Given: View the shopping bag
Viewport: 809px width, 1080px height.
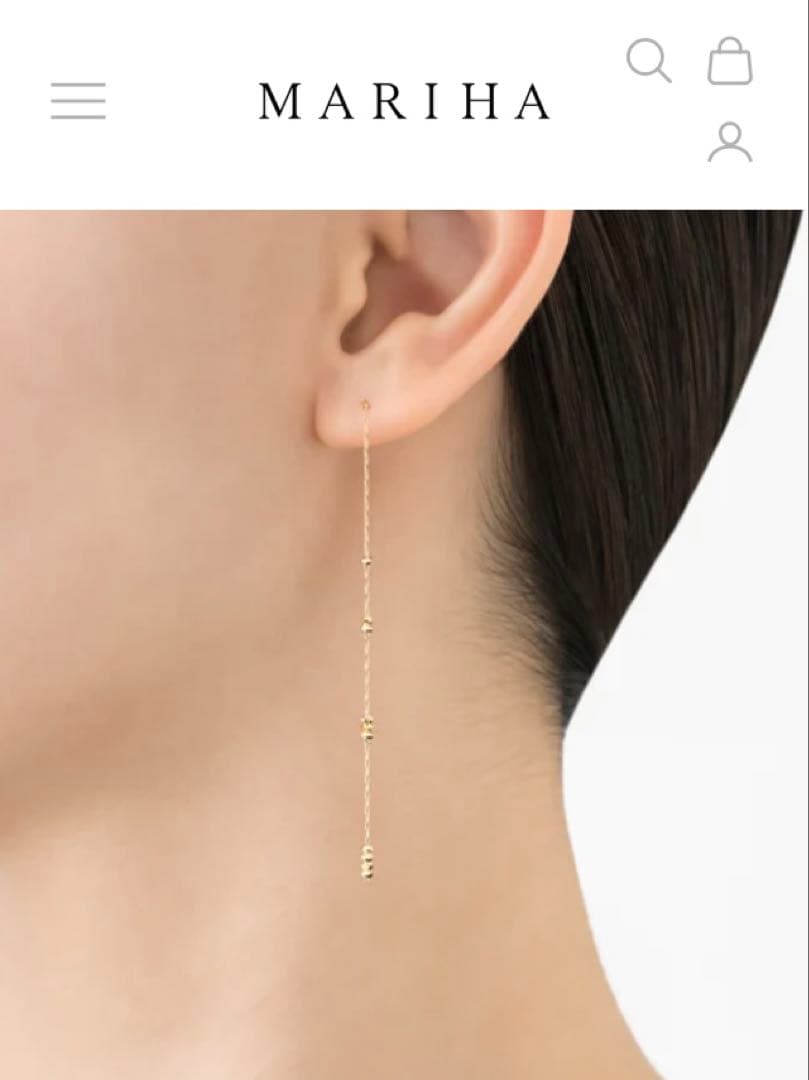Looking at the screenshot, I should click(x=730, y=61).
